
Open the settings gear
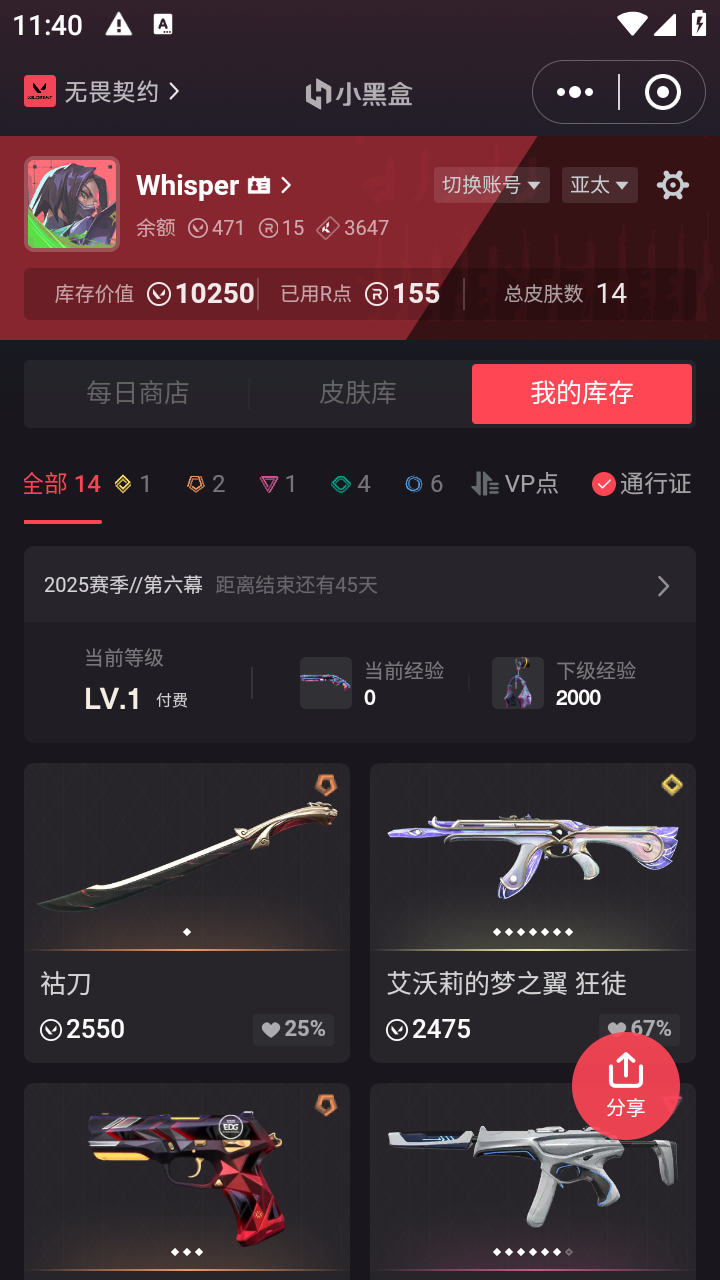[x=672, y=185]
